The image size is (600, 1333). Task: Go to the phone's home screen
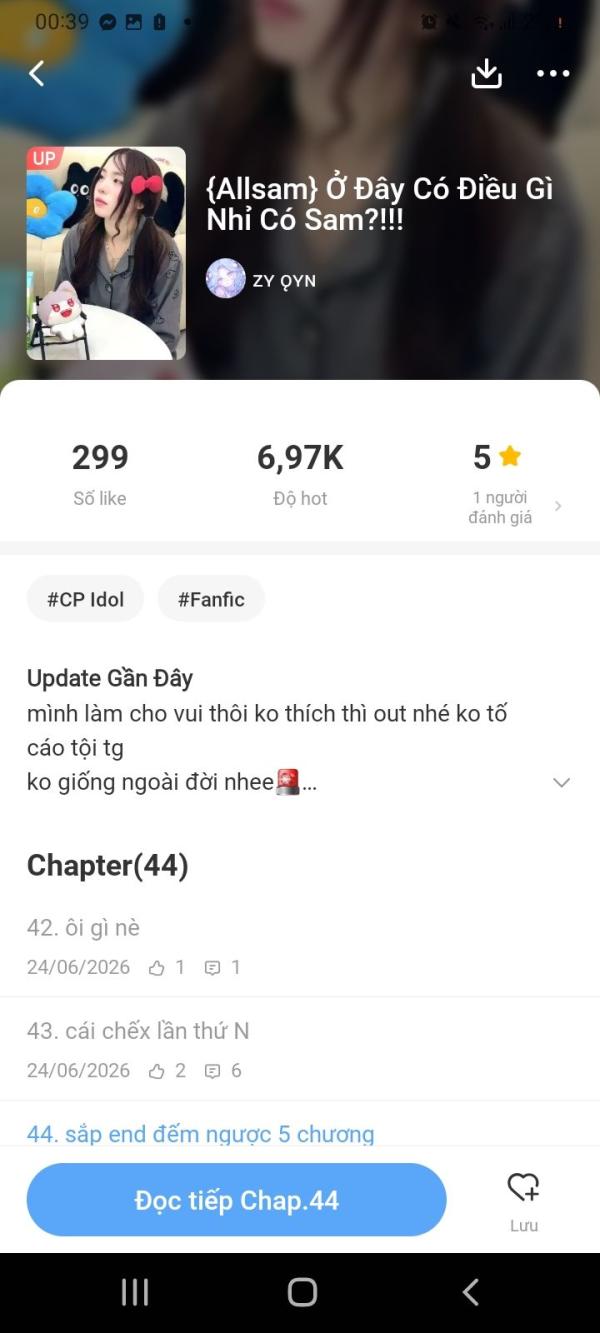coord(302,1292)
